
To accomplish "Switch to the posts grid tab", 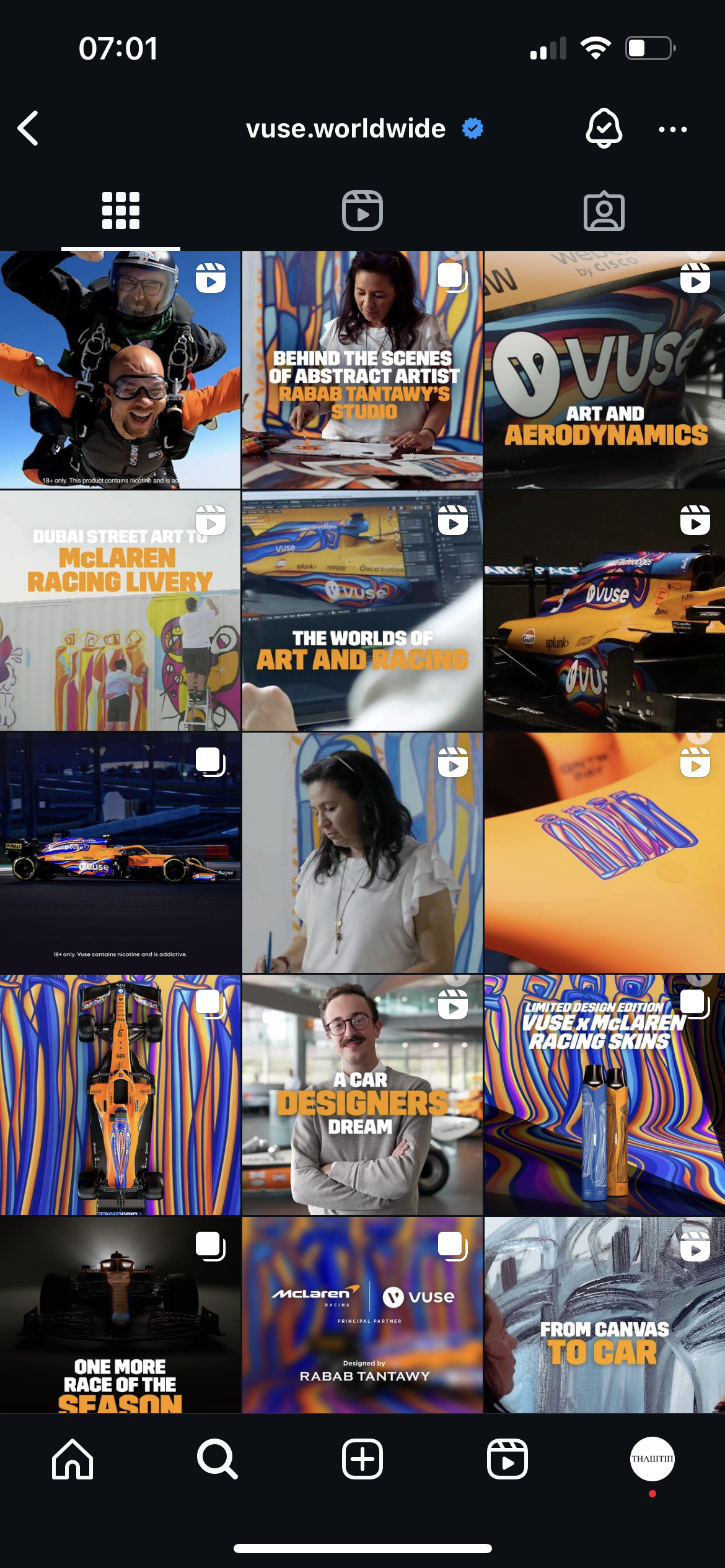I will 120,211.
